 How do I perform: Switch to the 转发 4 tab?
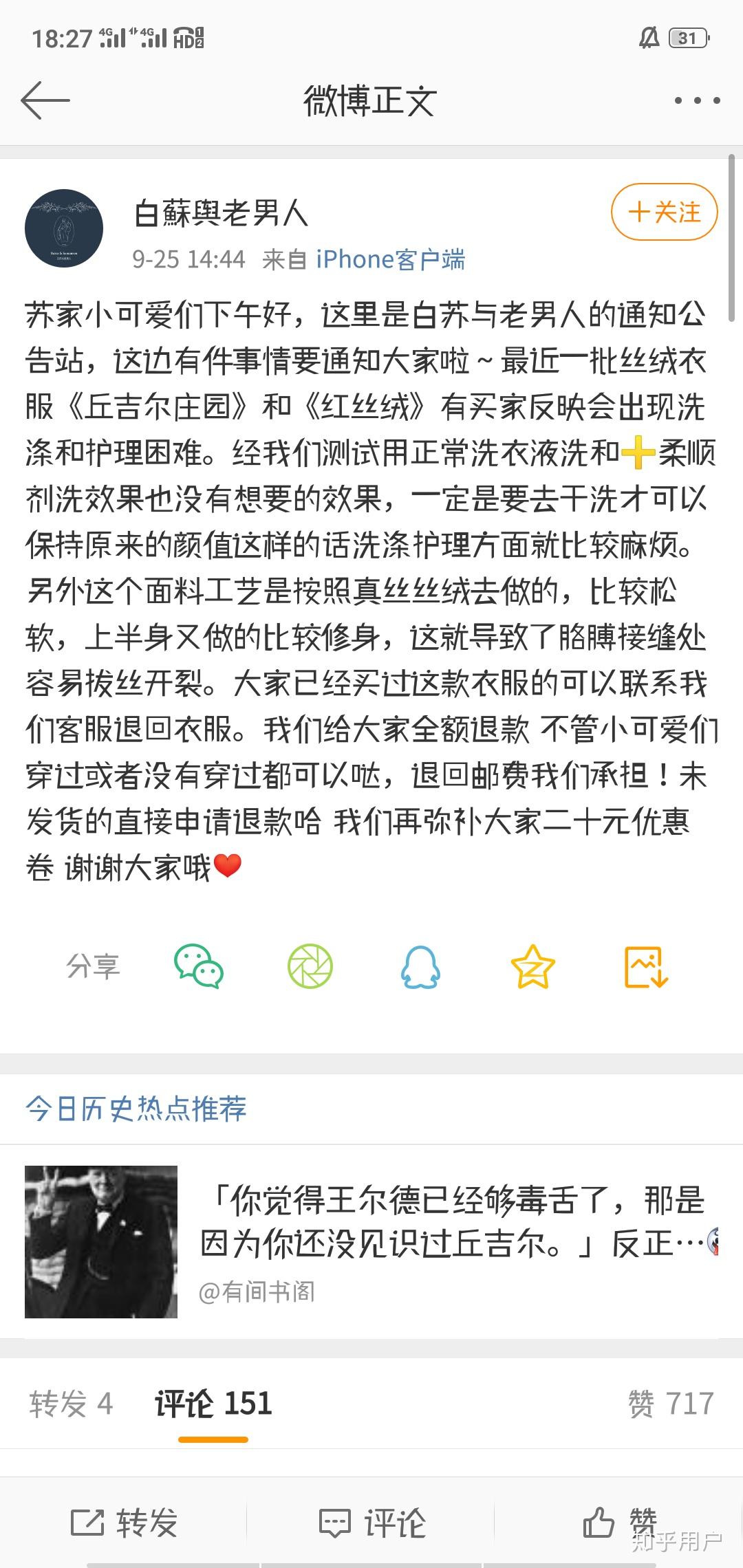[71, 1404]
